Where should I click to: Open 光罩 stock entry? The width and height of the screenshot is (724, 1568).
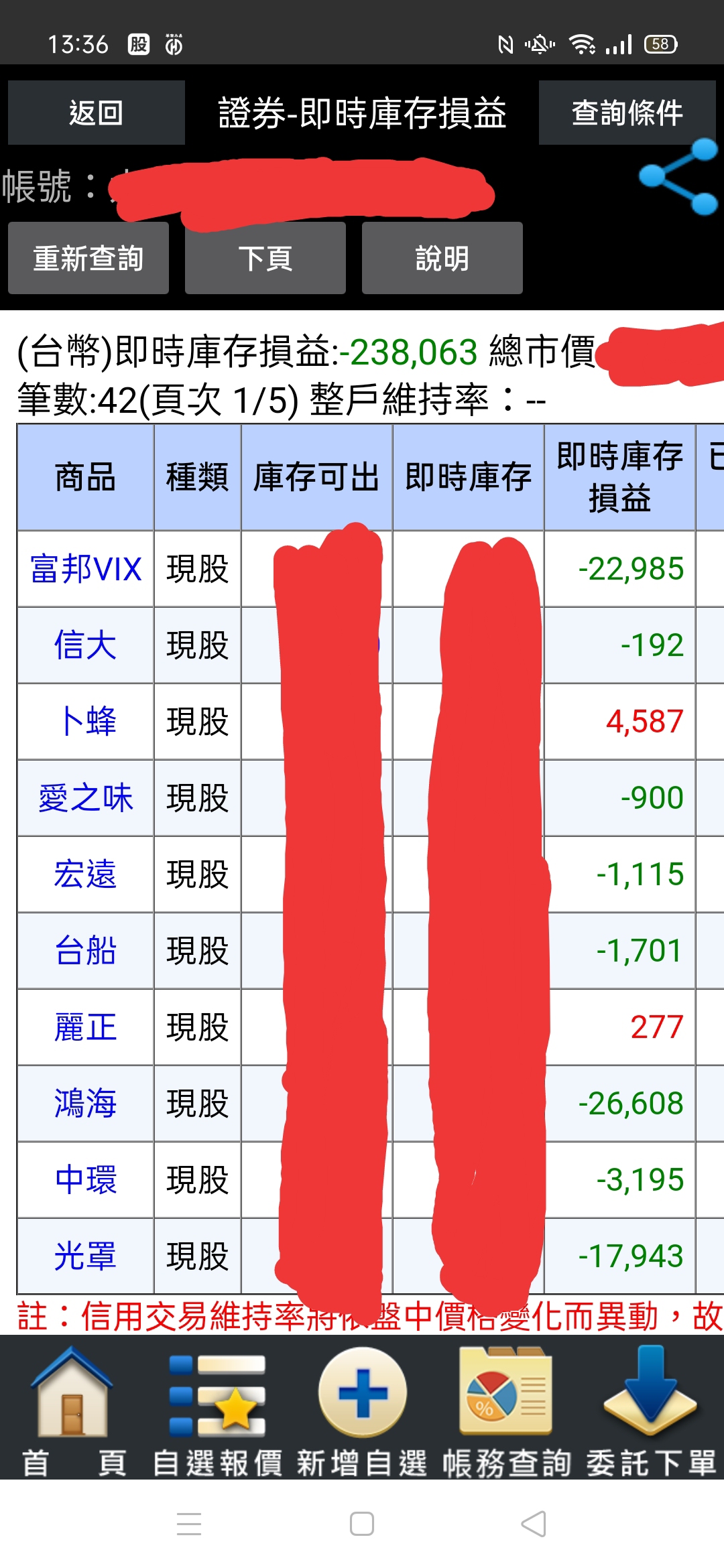(86, 1256)
